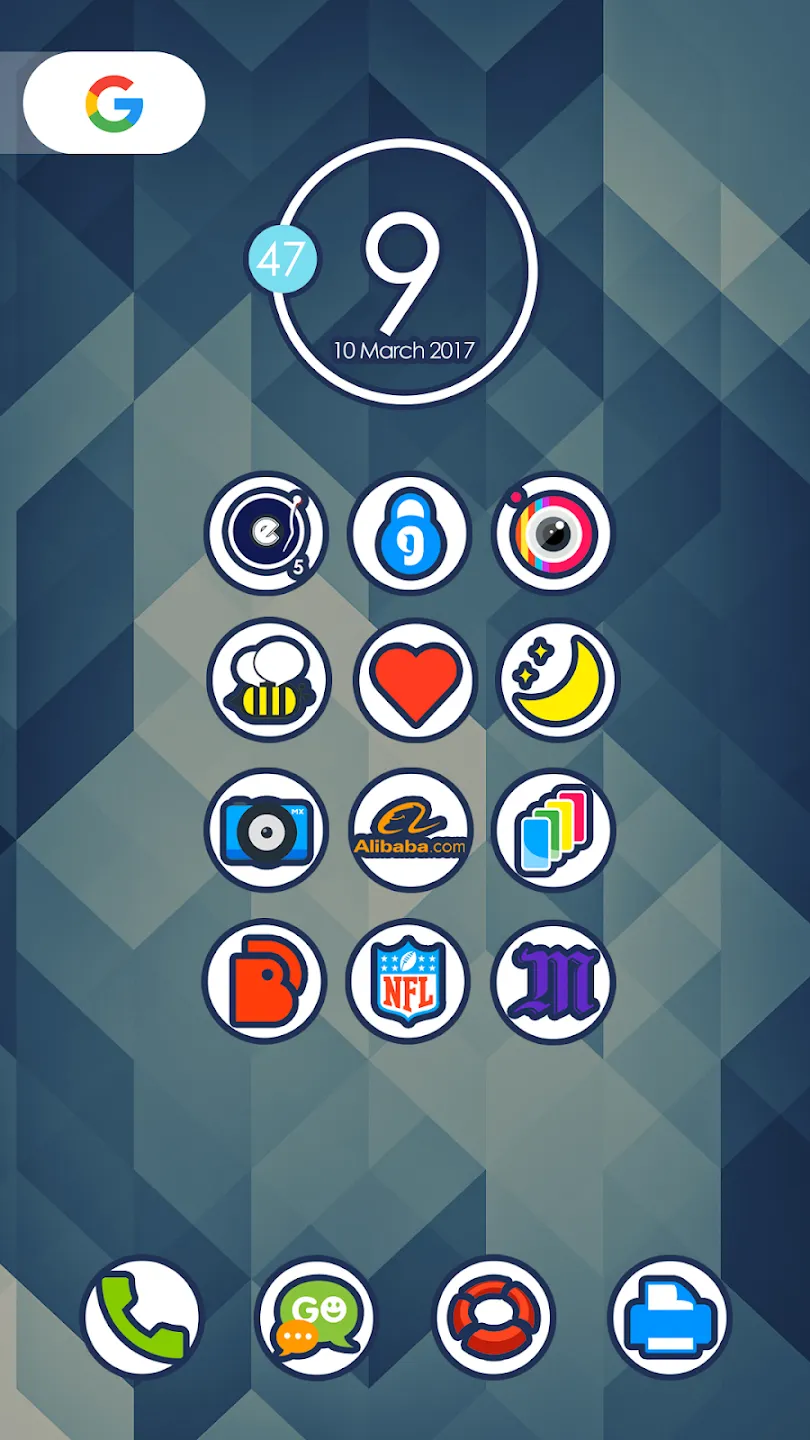Image resolution: width=810 pixels, height=1440 pixels.
Task: Open the bee chat bubble app
Action: (x=268, y=680)
